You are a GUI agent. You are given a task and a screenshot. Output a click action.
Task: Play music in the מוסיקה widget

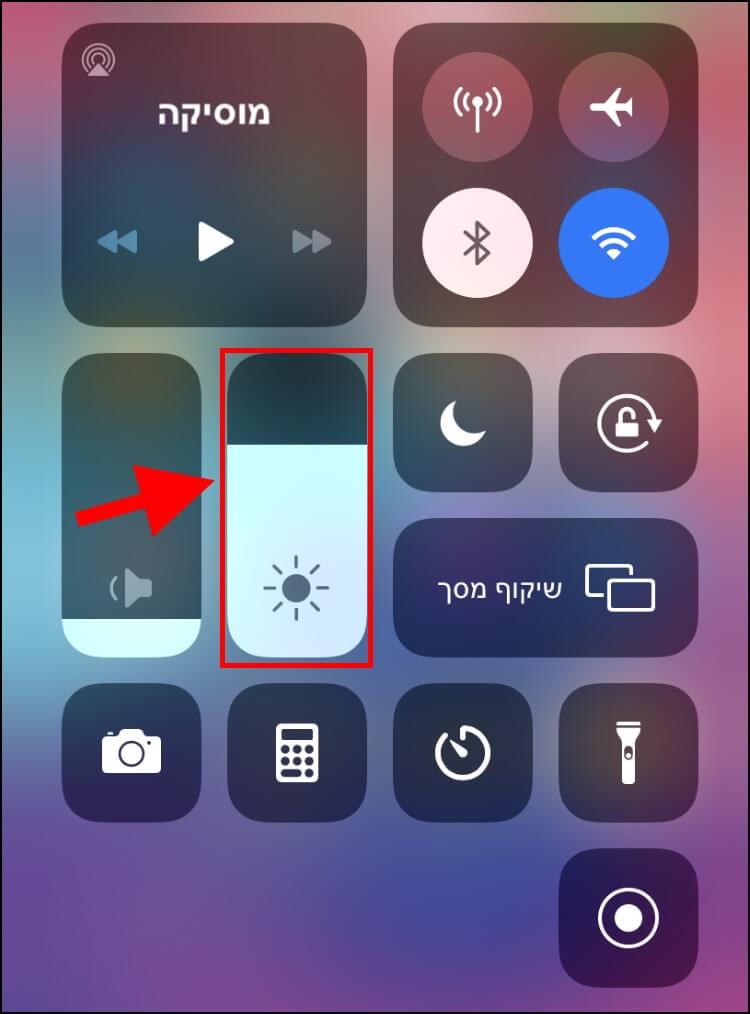tap(214, 241)
